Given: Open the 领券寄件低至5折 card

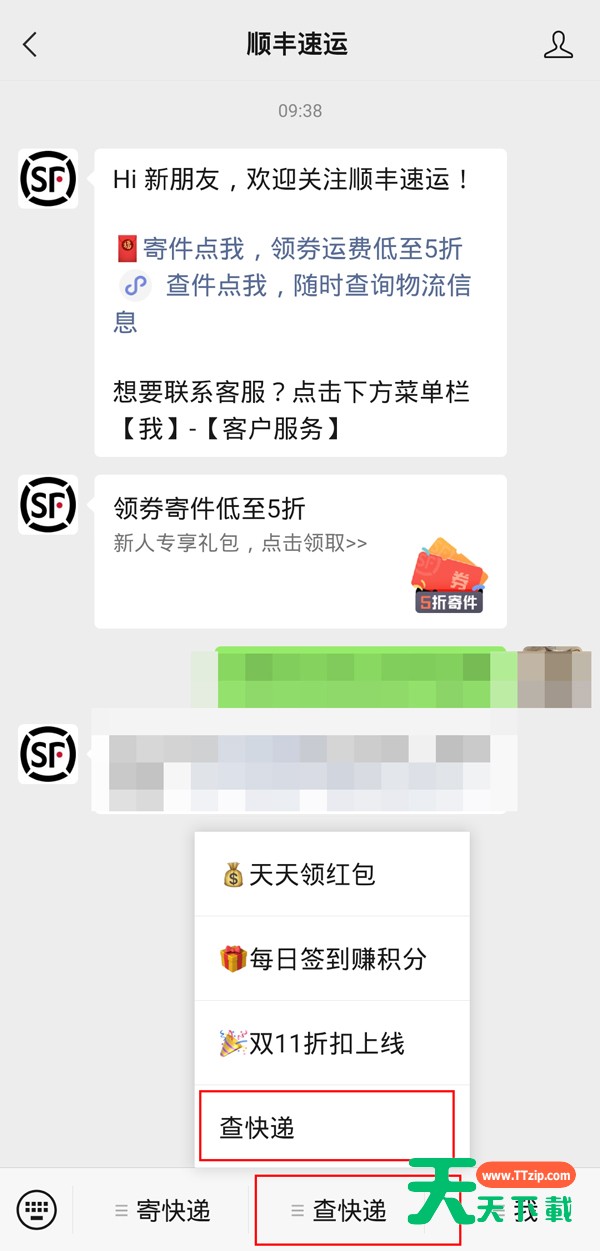Looking at the screenshot, I should pos(300,552).
